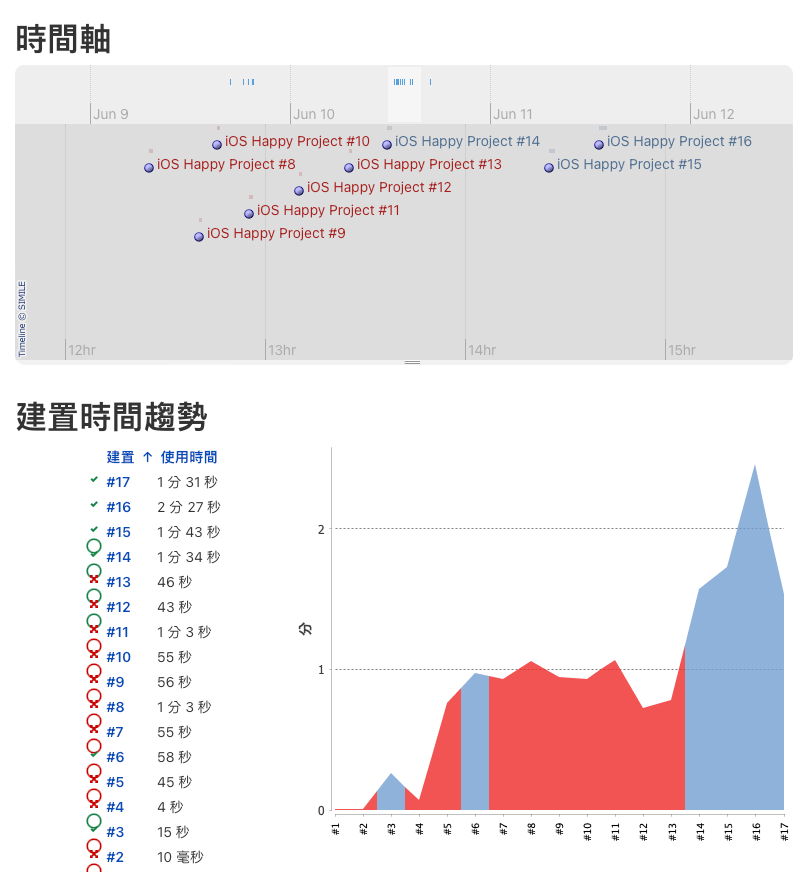View build #6 details
807x872 pixels.
(x=115, y=757)
